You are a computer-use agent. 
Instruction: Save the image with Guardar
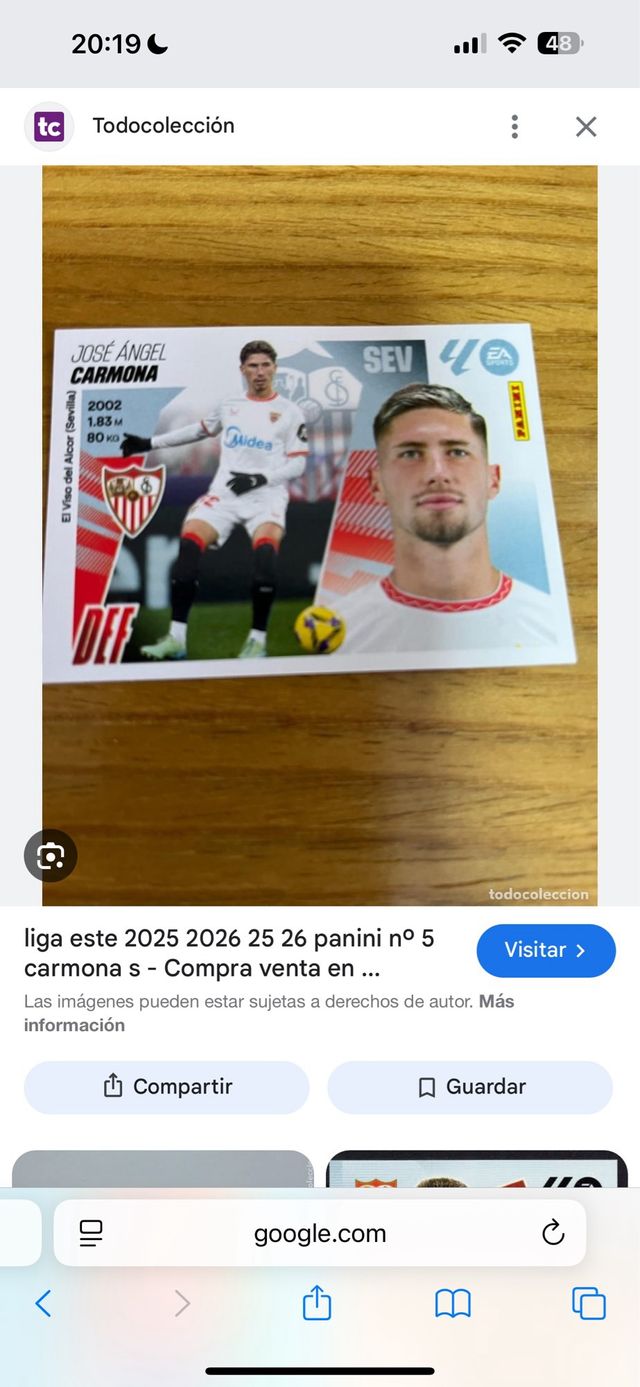[x=470, y=1087]
